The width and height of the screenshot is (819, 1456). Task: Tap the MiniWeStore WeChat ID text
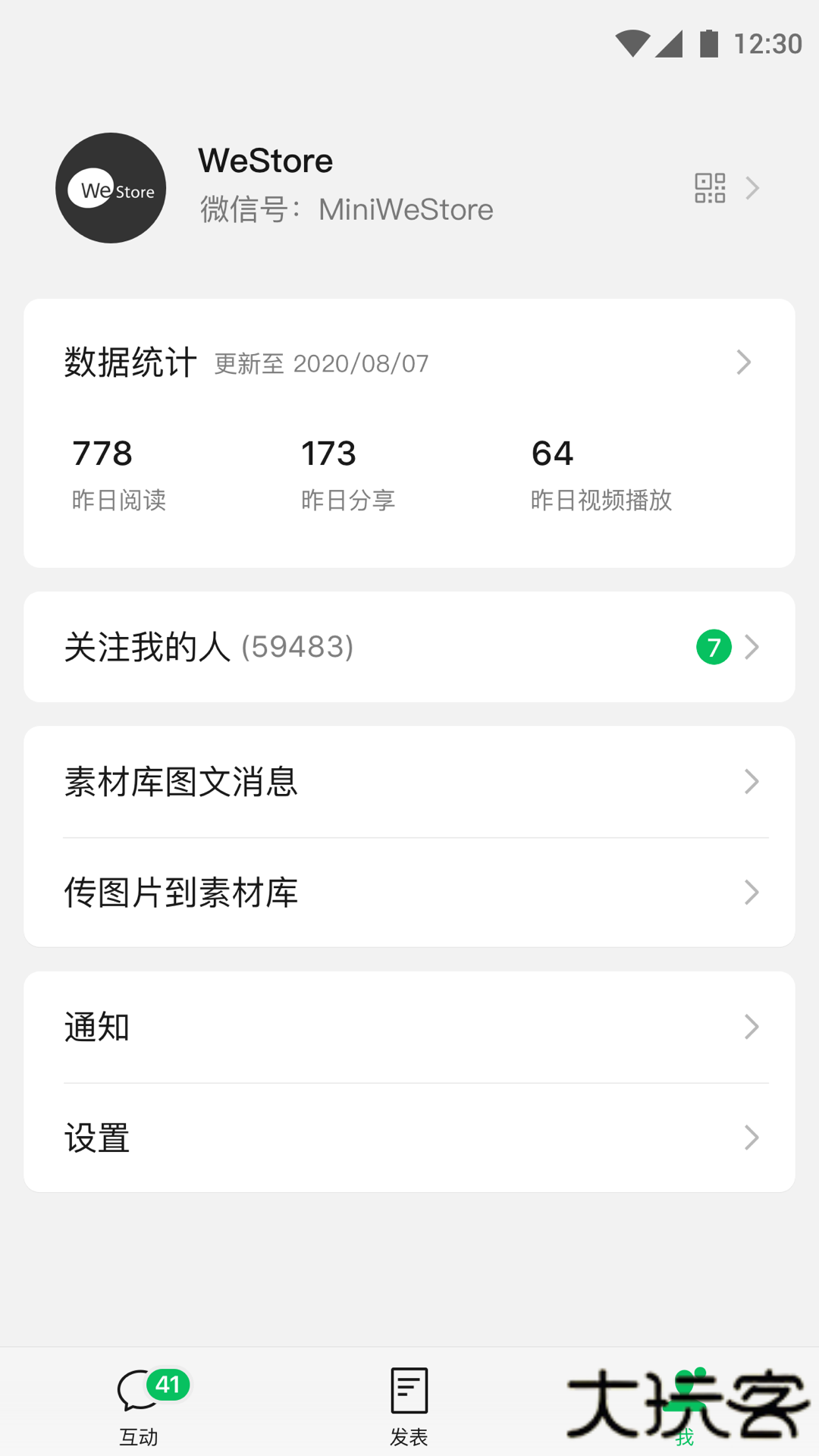click(x=346, y=209)
